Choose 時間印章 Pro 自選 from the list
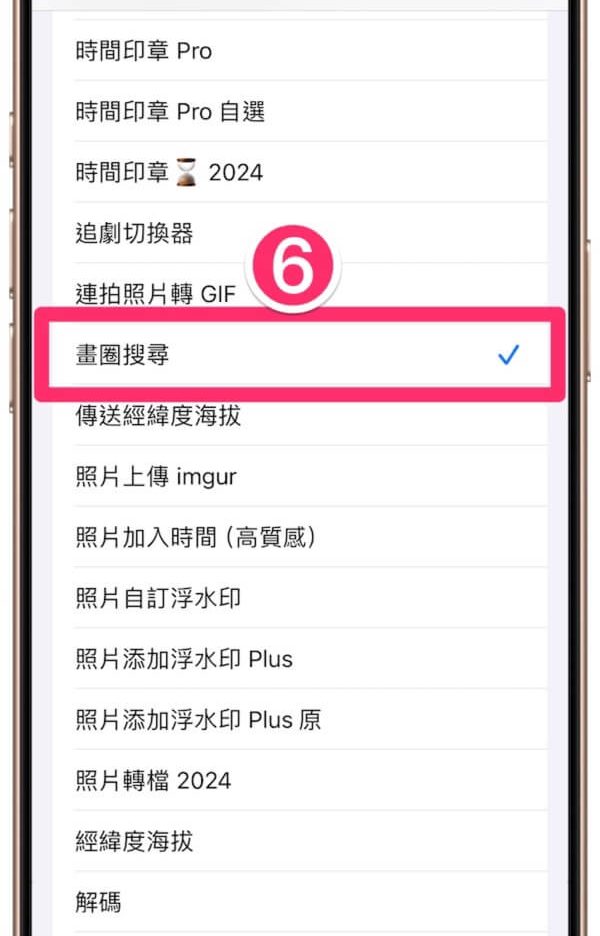Screen dimensions: 600x936 coord(170,112)
